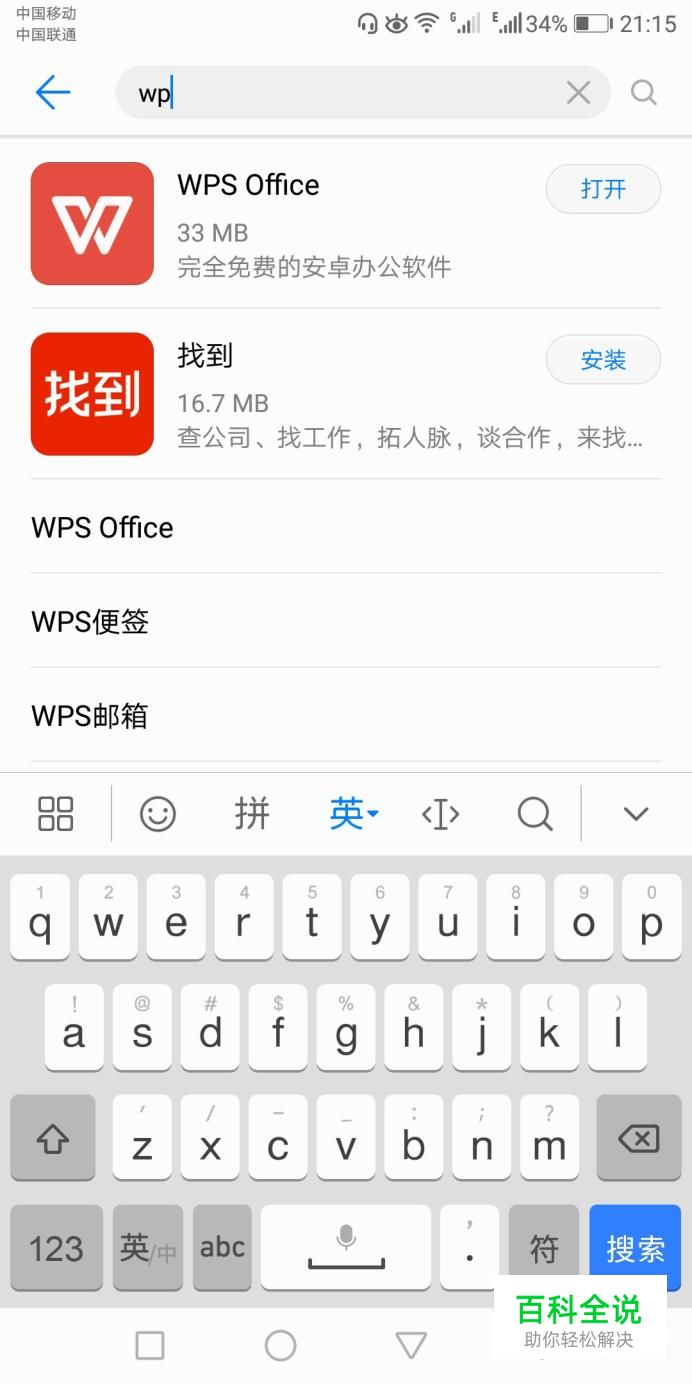Install the 找到 app
Screen dimensions: 692x1384
click(x=603, y=360)
